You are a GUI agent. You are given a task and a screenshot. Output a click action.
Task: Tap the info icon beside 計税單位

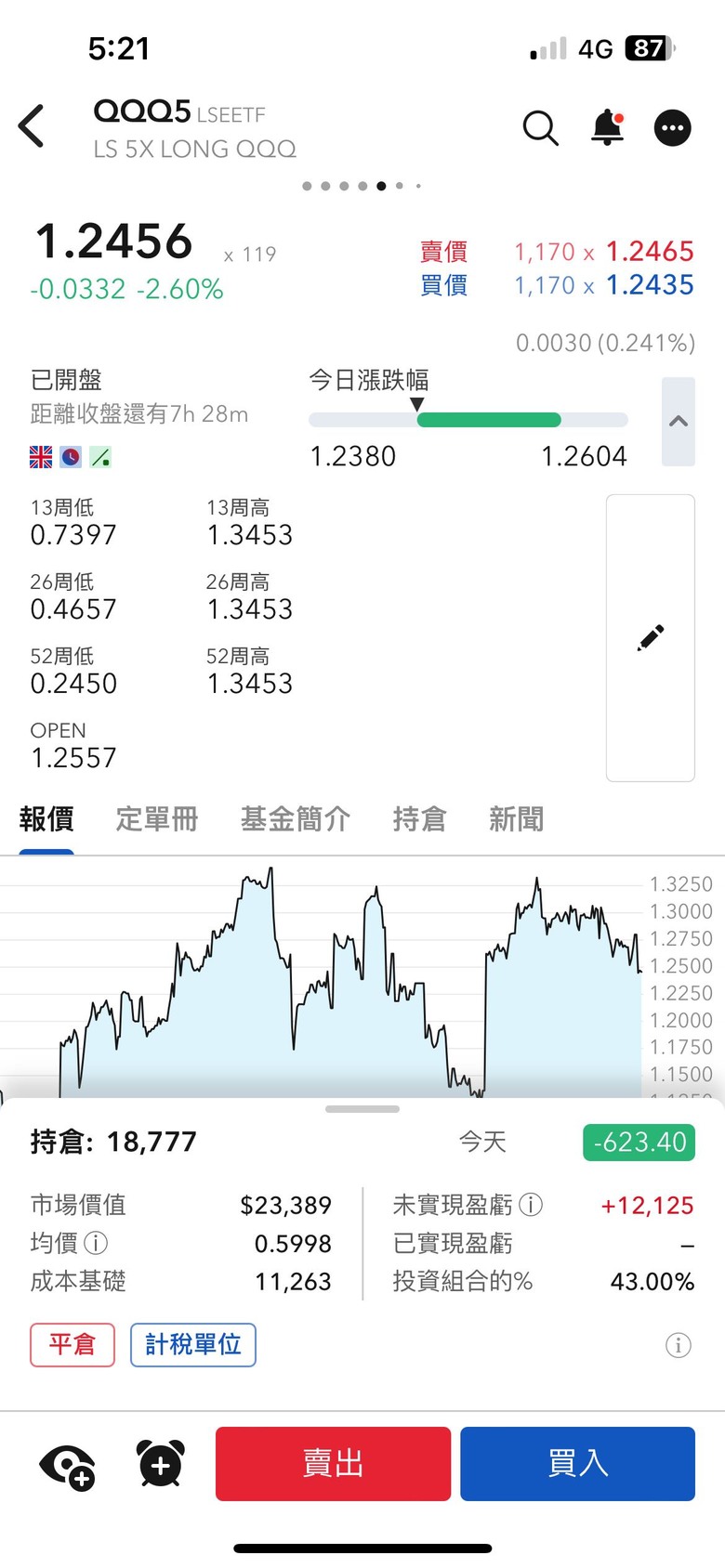(679, 1344)
